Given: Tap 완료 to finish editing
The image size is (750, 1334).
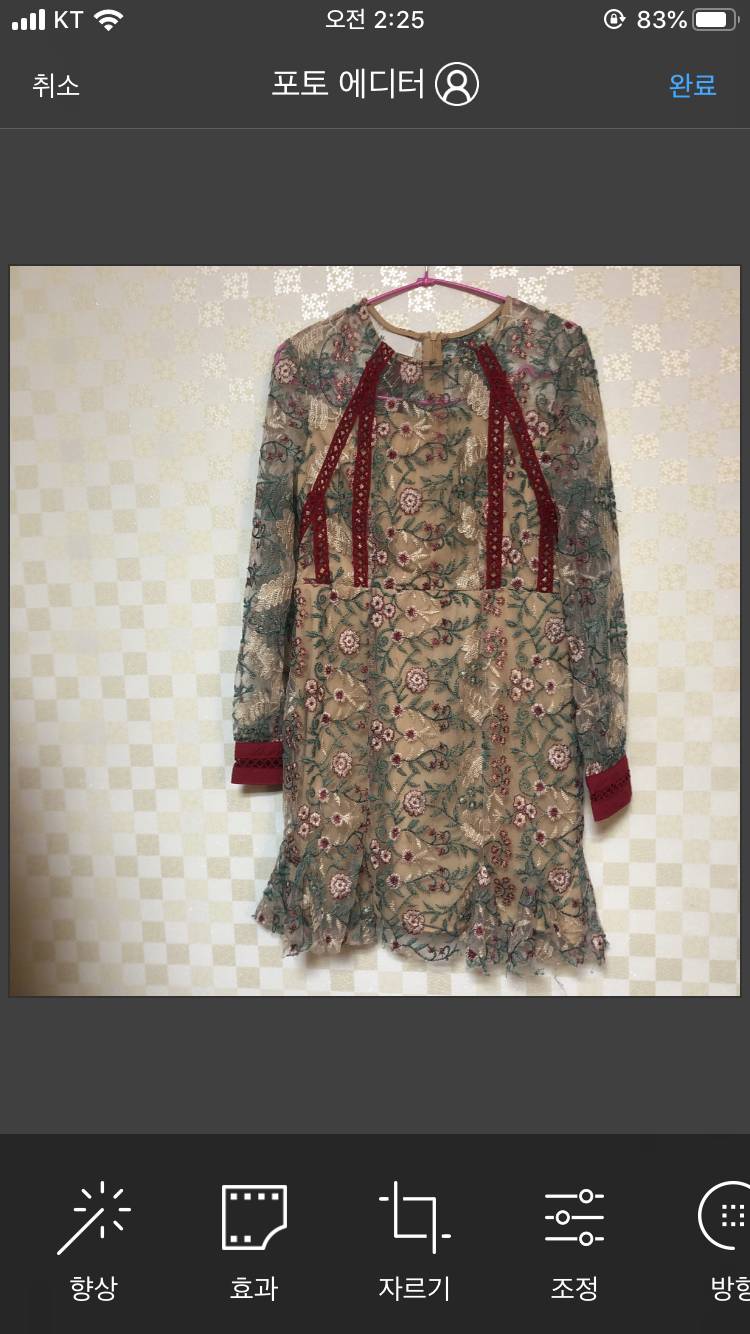Looking at the screenshot, I should (x=692, y=85).
